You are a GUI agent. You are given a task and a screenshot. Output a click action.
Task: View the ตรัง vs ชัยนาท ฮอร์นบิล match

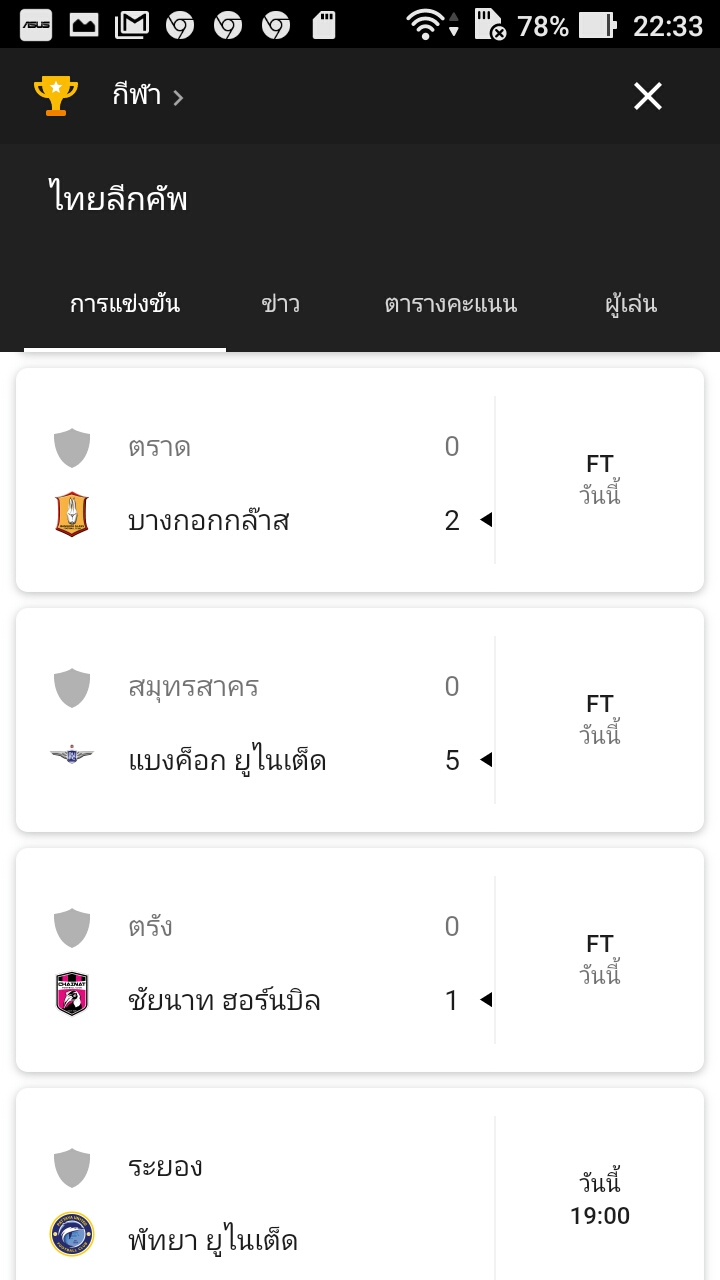[360, 960]
